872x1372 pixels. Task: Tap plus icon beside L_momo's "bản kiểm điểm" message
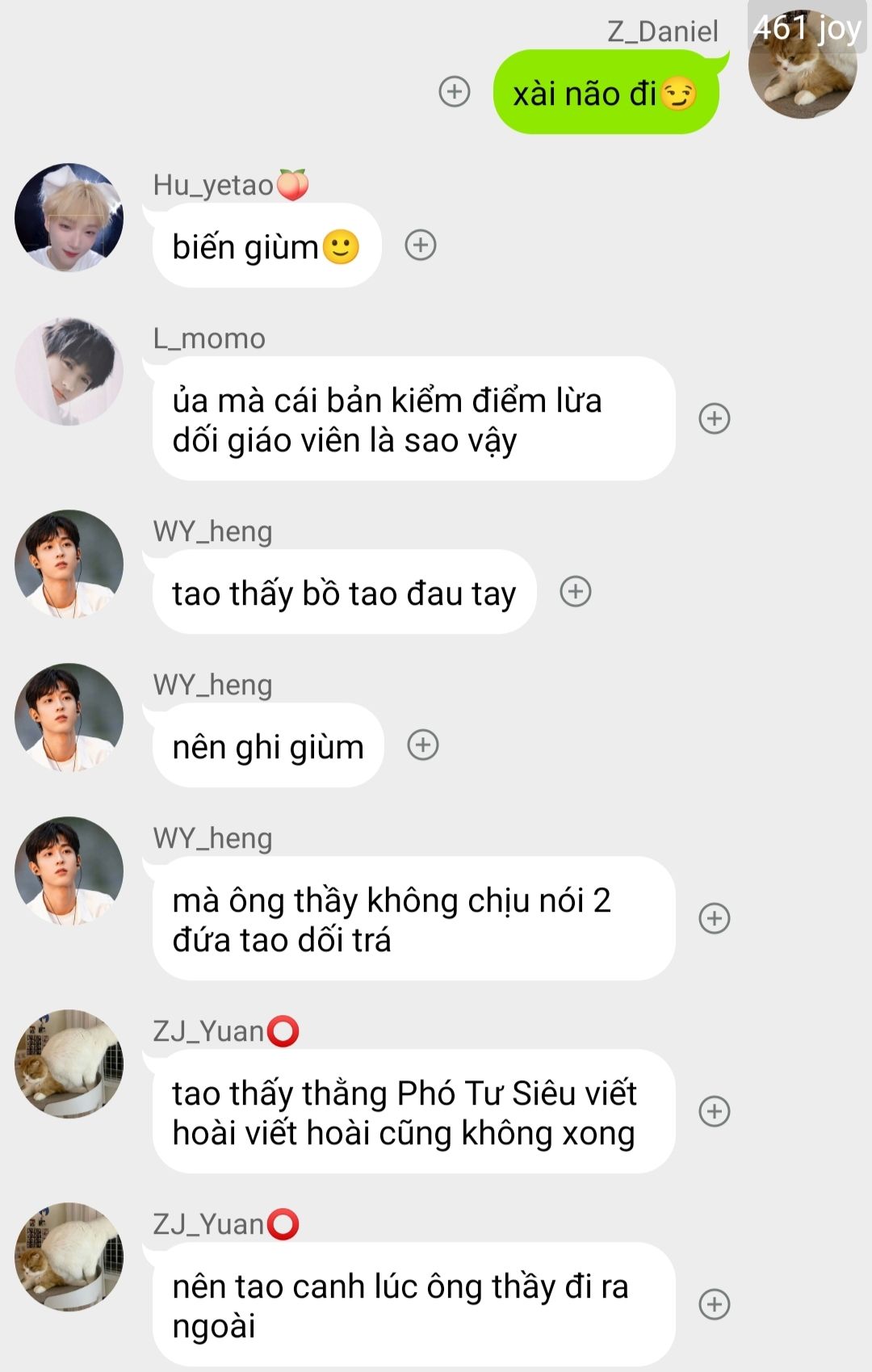[715, 418]
